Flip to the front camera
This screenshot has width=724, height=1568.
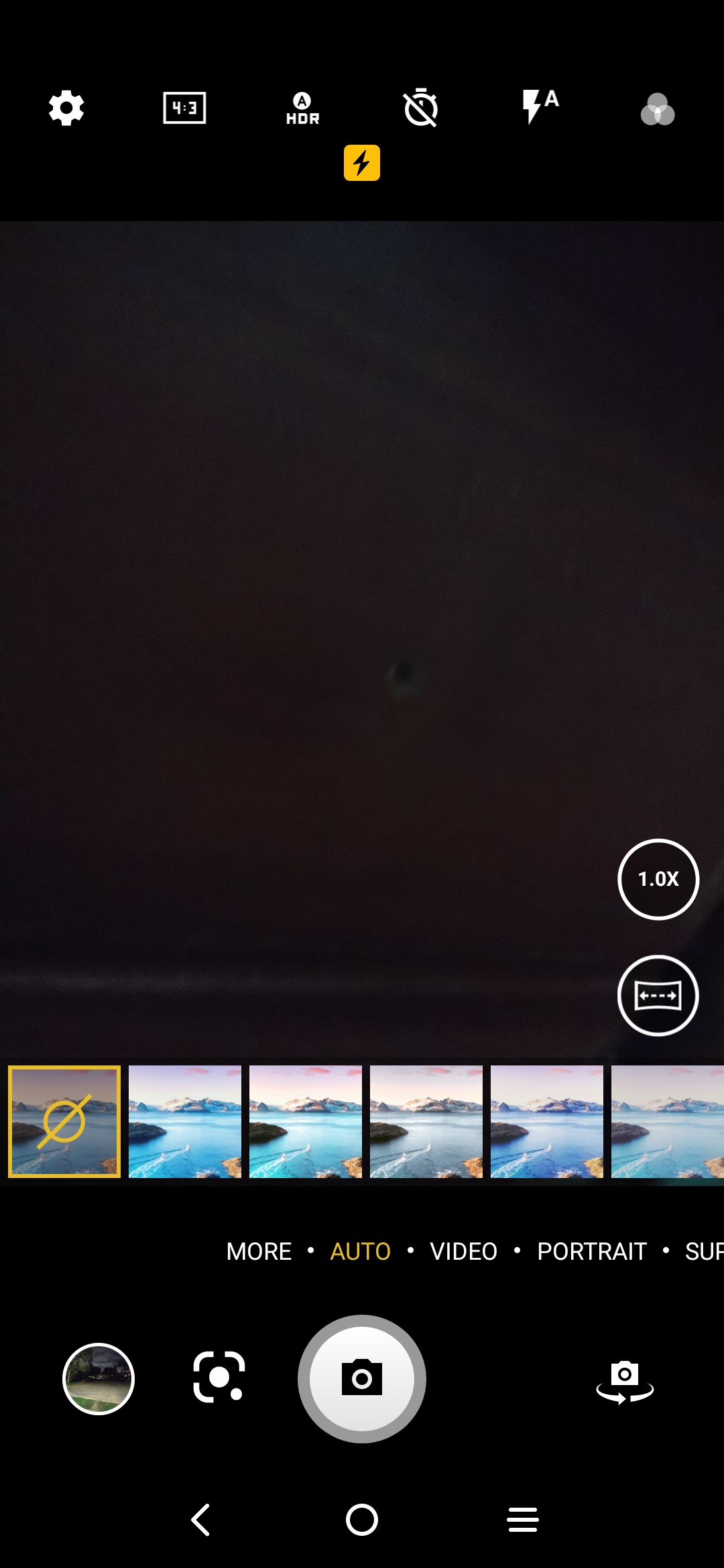(x=625, y=1382)
